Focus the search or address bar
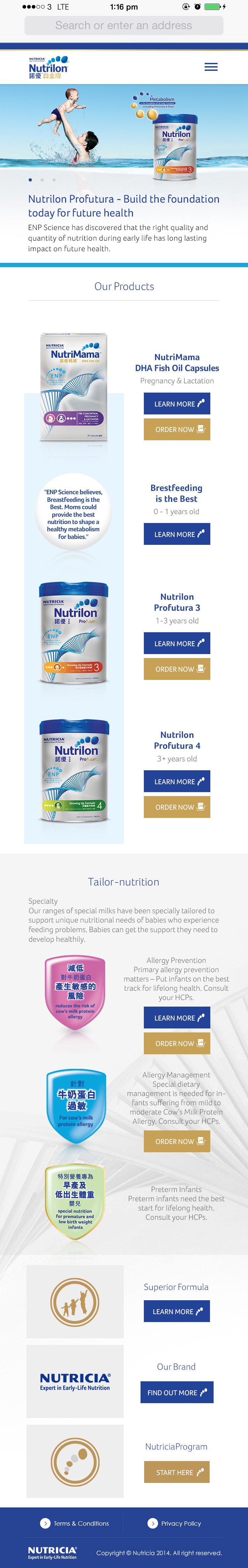The height and width of the screenshot is (1568, 248). tap(124, 25)
